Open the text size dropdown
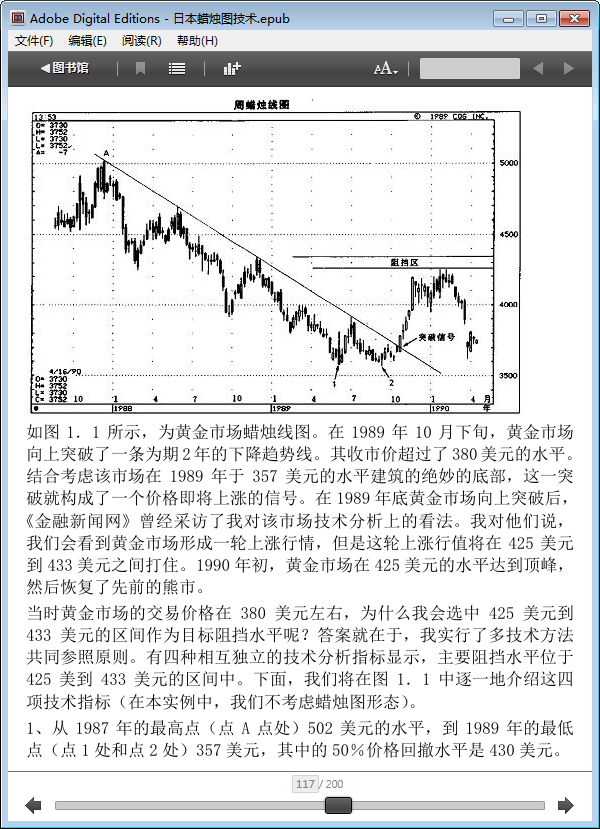 386,69
